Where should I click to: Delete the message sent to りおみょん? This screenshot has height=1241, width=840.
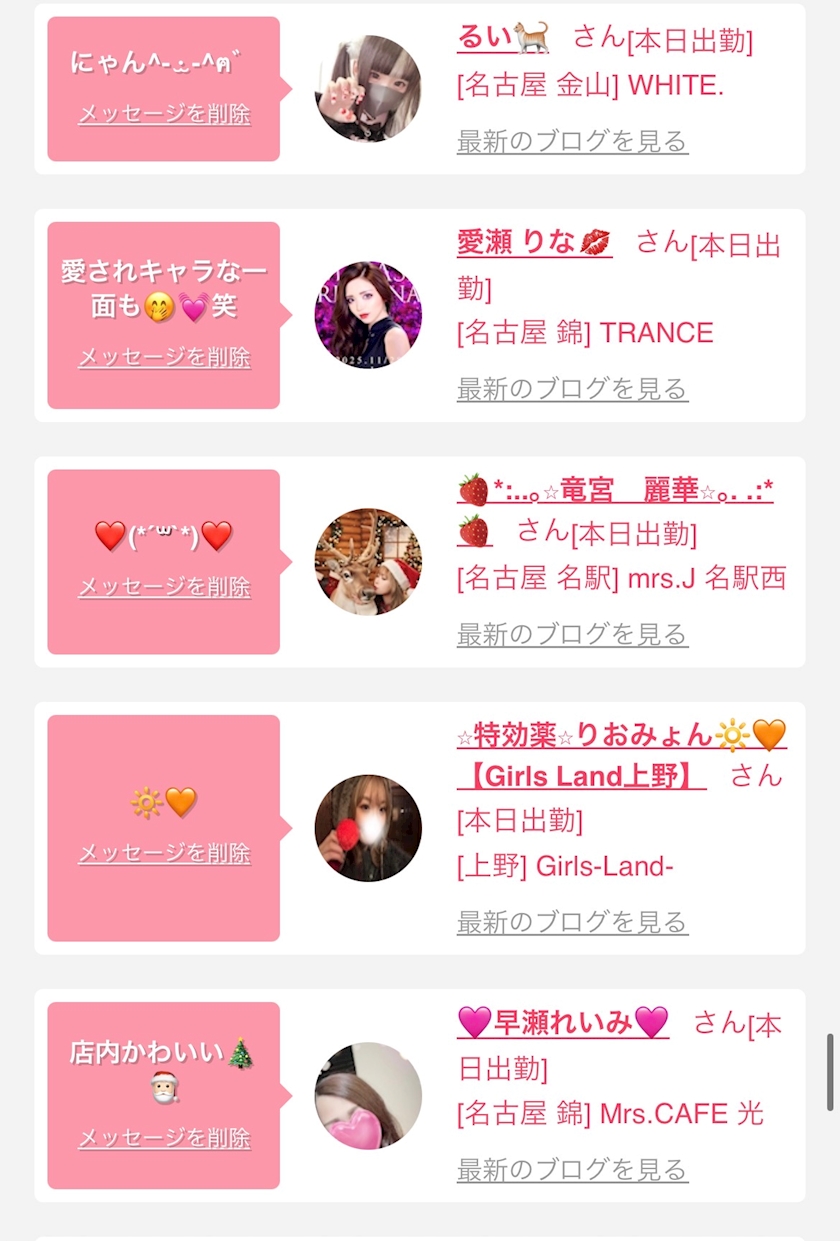(164, 853)
